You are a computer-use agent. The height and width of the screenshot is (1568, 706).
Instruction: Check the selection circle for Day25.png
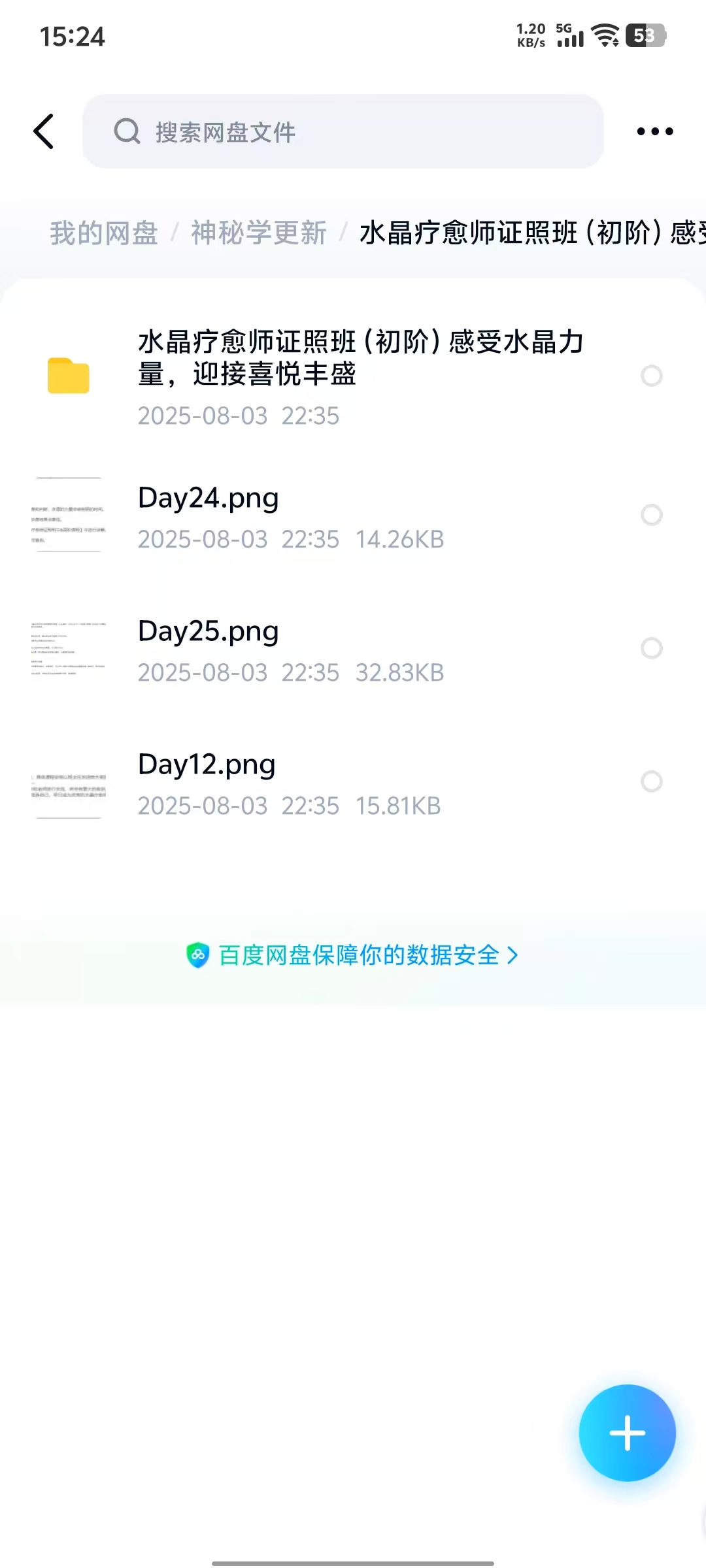651,648
